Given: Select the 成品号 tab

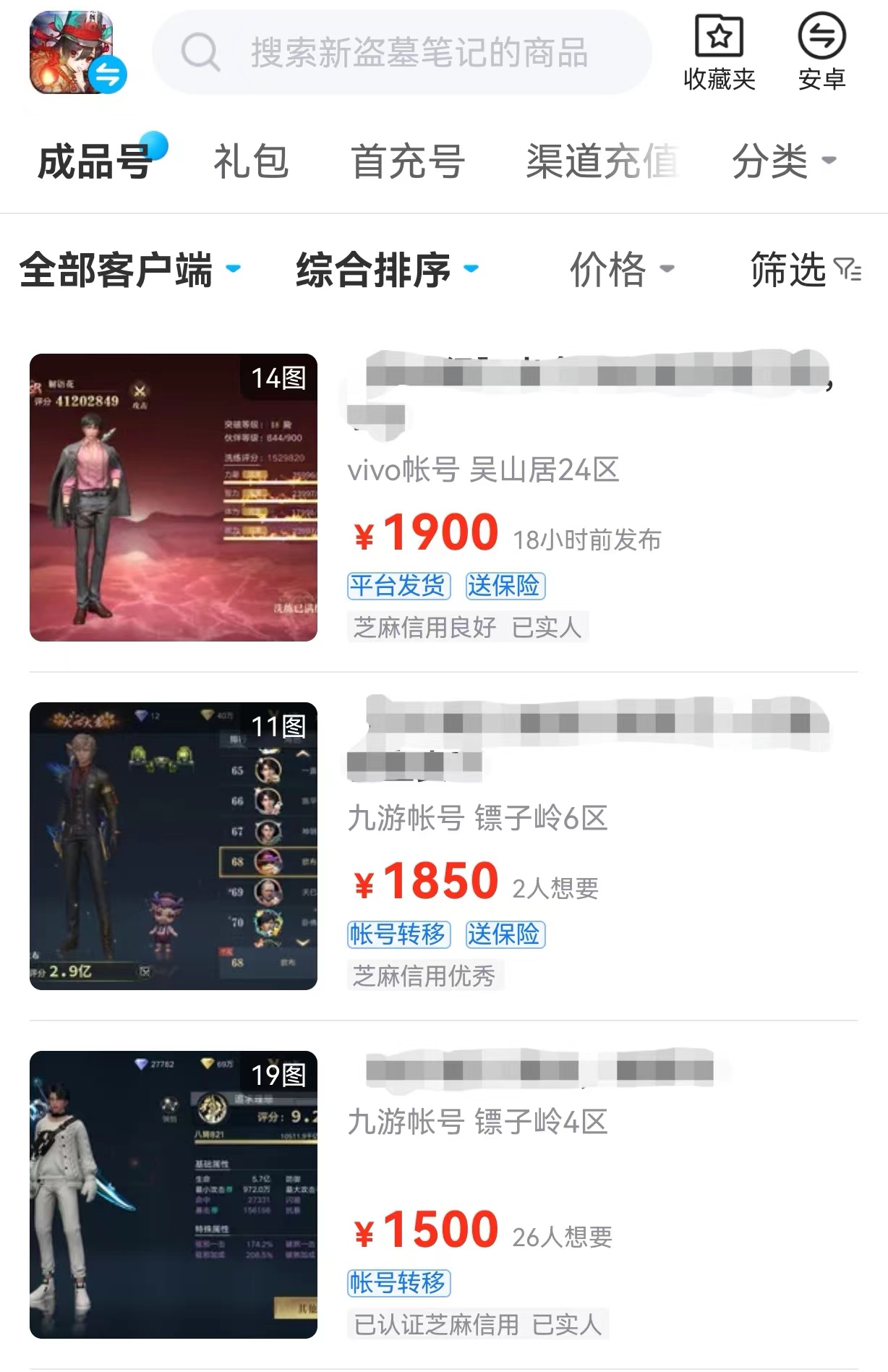Looking at the screenshot, I should tap(94, 161).
